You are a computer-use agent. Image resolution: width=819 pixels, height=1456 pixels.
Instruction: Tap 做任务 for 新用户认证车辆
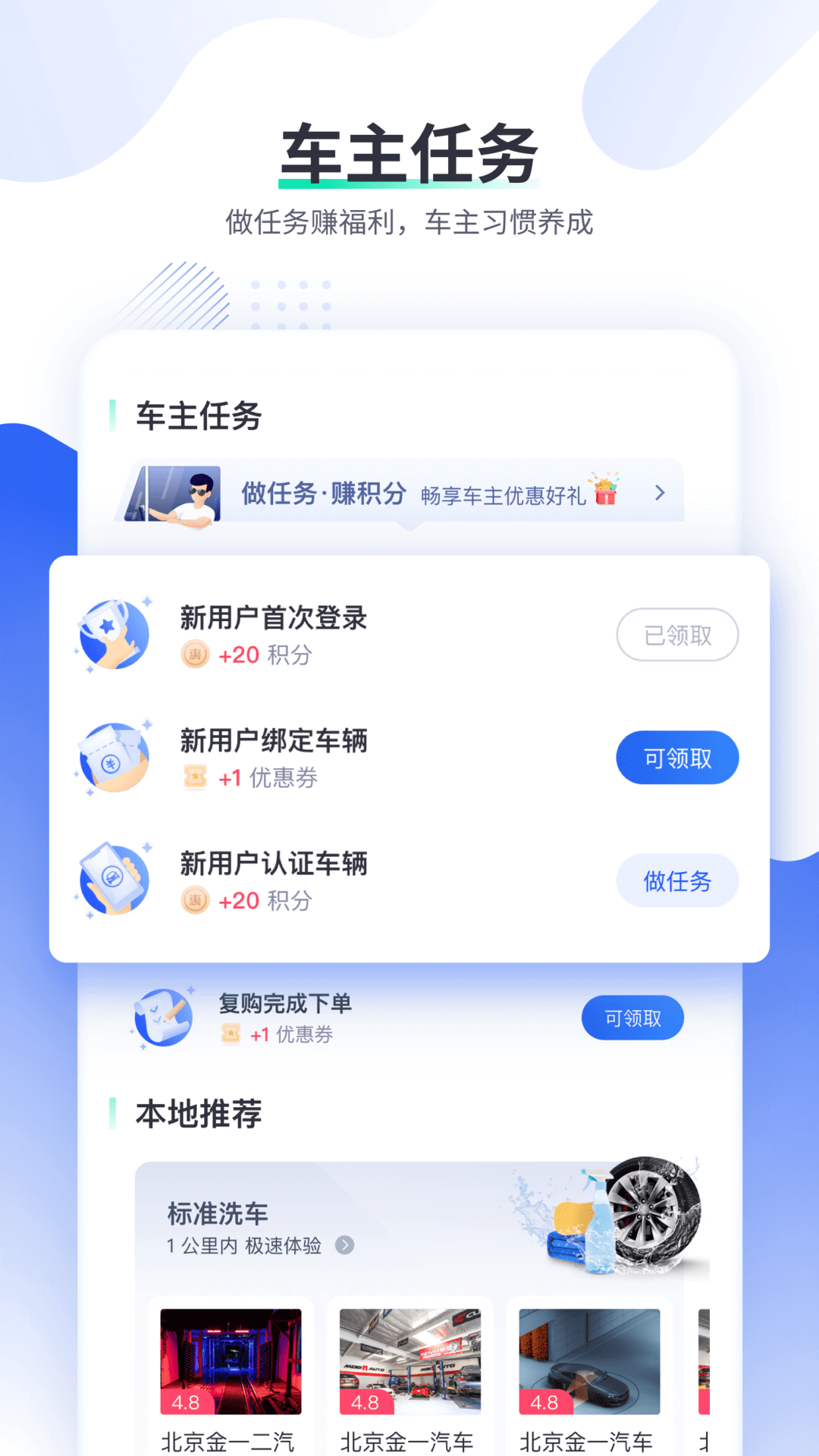[x=677, y=880]
